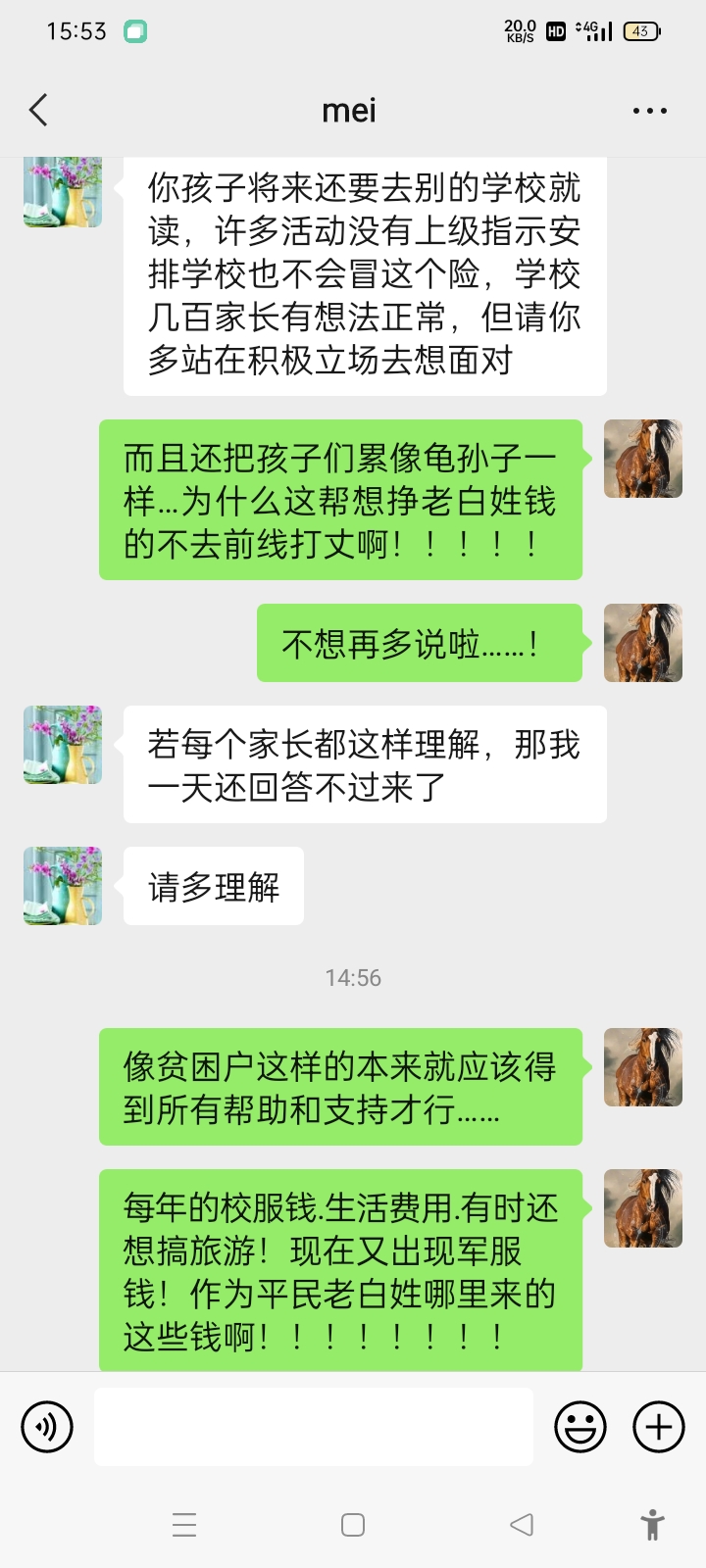
Task: Switch to voice message input
Action: click(x=47, y=1427)
